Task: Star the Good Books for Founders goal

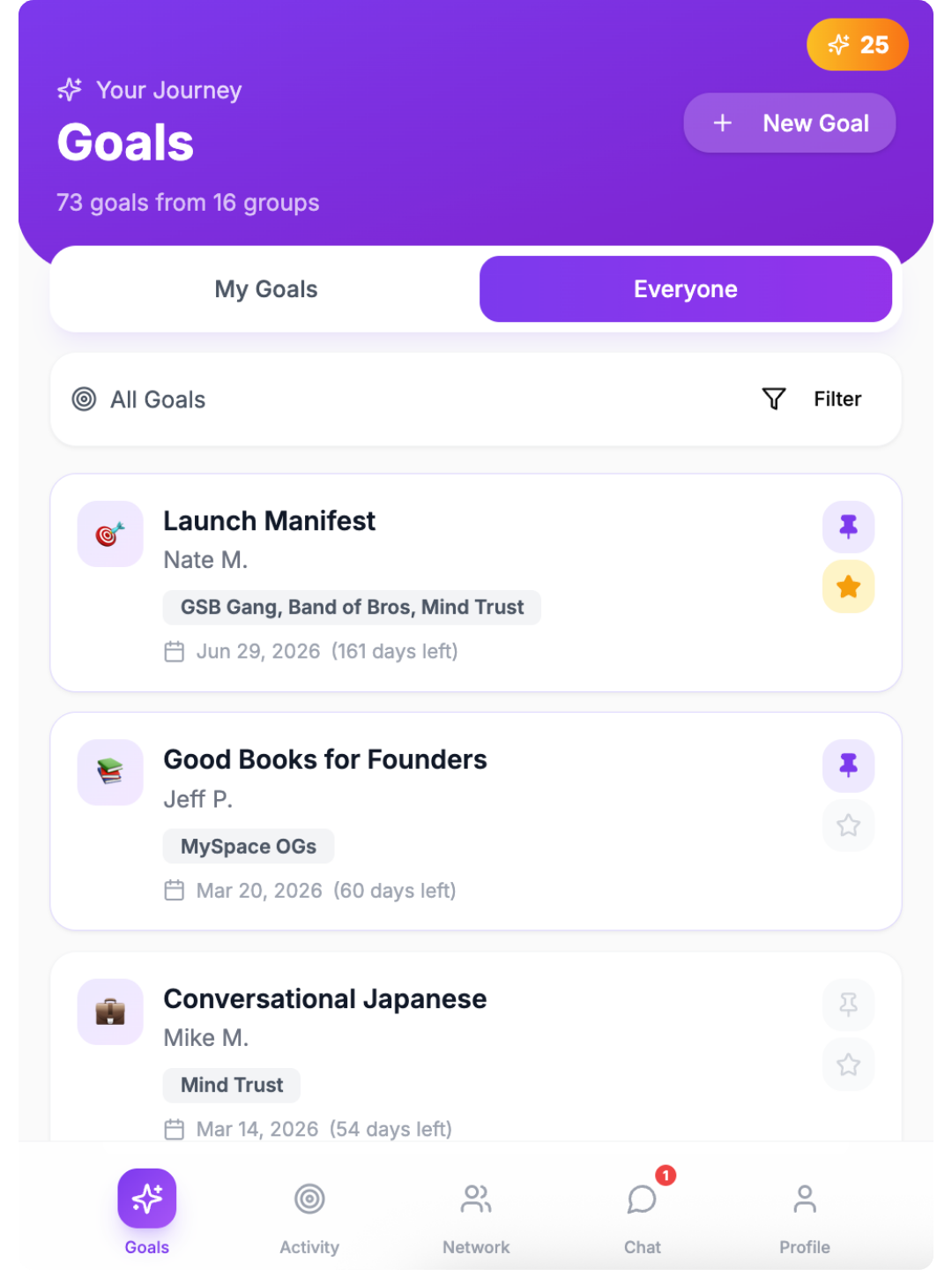Action: 848,825
